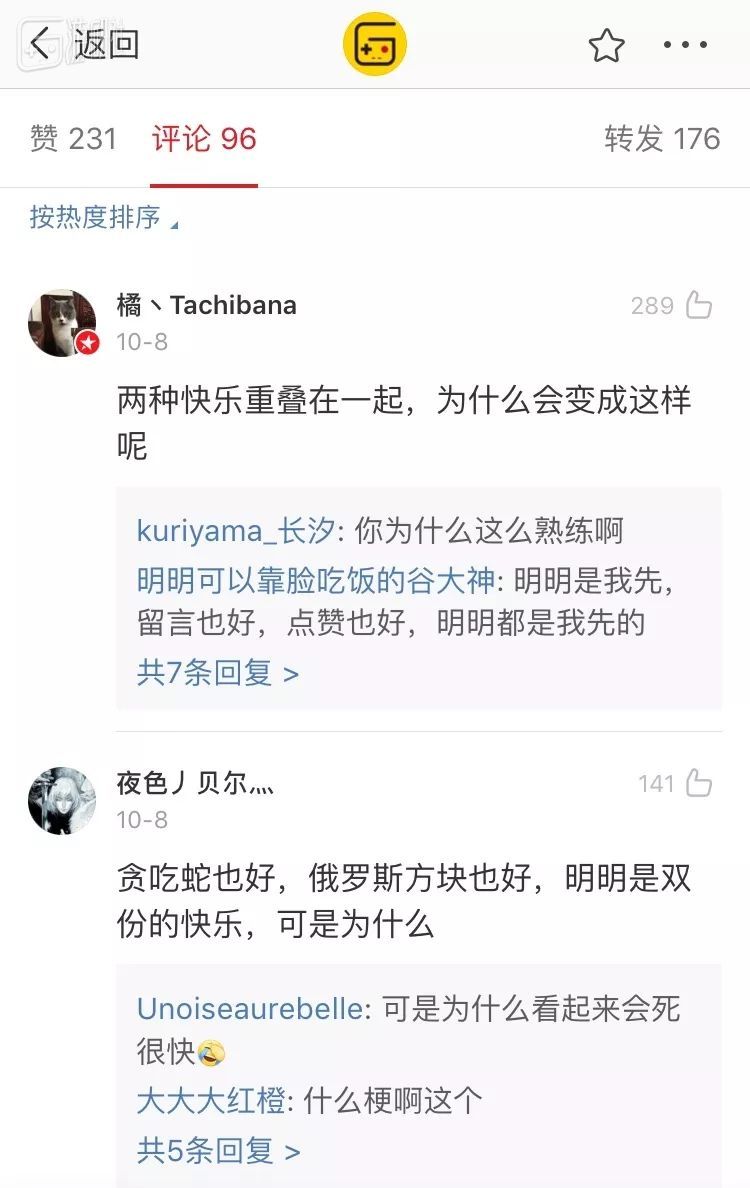Like the comment by 夜色丿贝尔
Screen dimensions: 750x1188
coord(698,783)
